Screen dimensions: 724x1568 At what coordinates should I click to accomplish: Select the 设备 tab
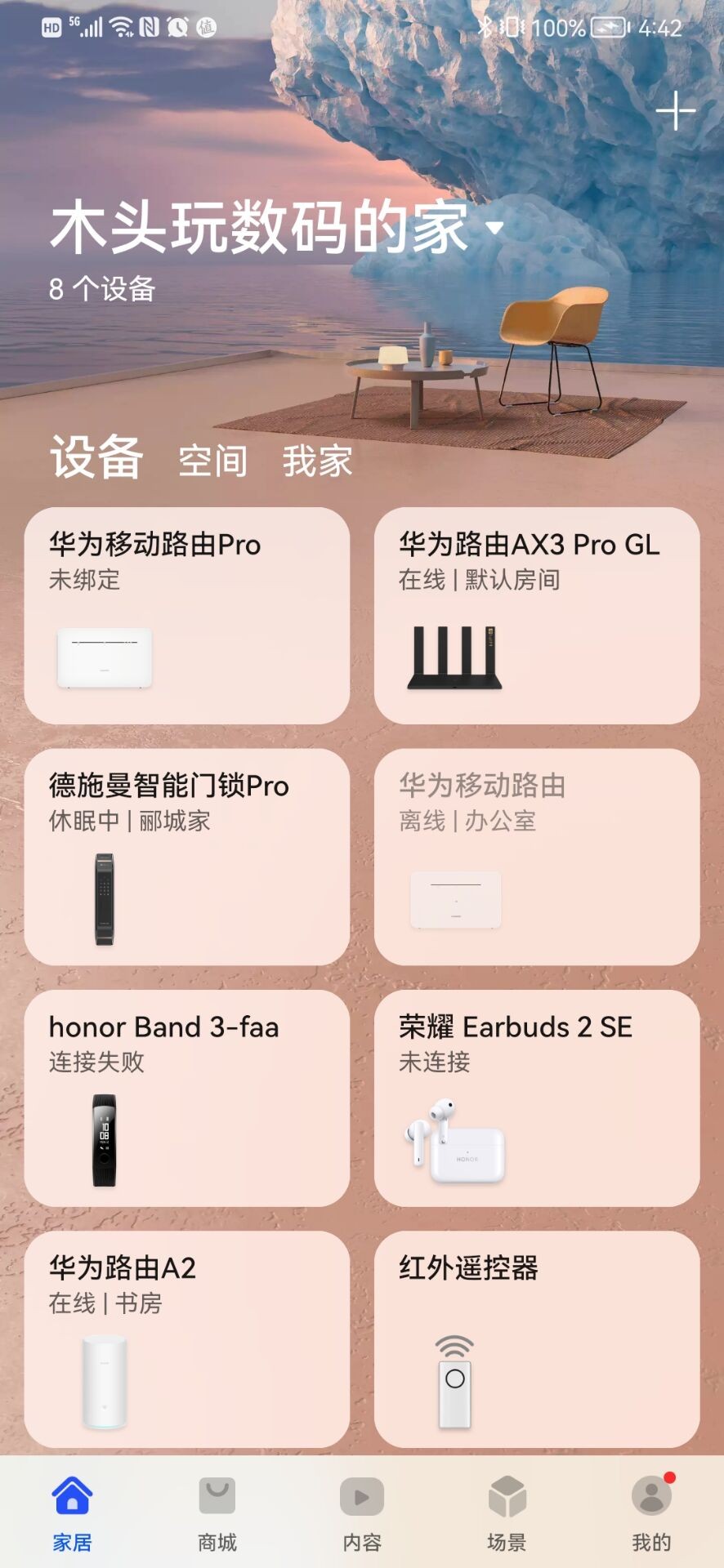(96, 456)
